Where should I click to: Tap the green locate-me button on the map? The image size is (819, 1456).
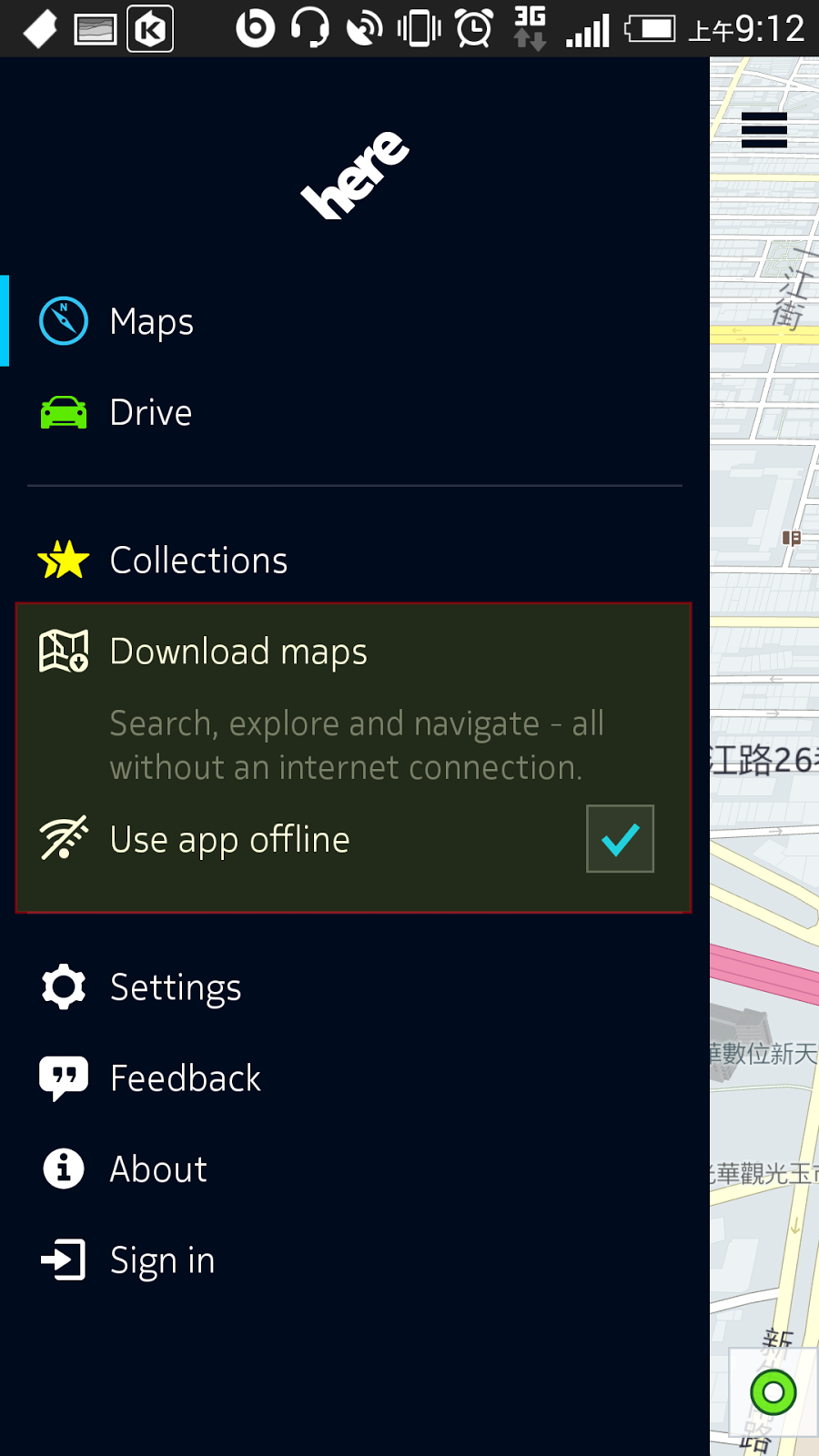772,1390
